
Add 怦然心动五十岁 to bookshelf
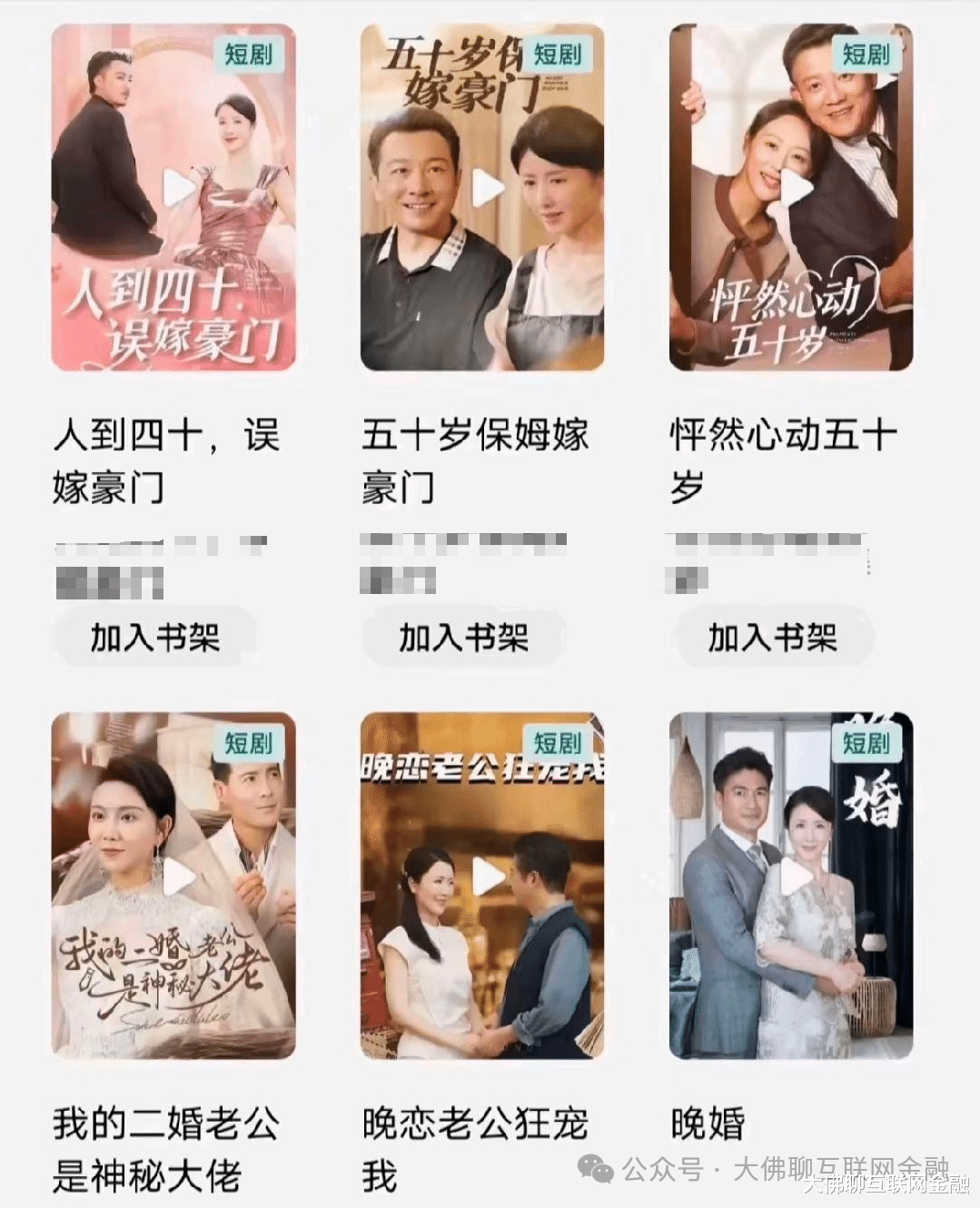(773, 638)
